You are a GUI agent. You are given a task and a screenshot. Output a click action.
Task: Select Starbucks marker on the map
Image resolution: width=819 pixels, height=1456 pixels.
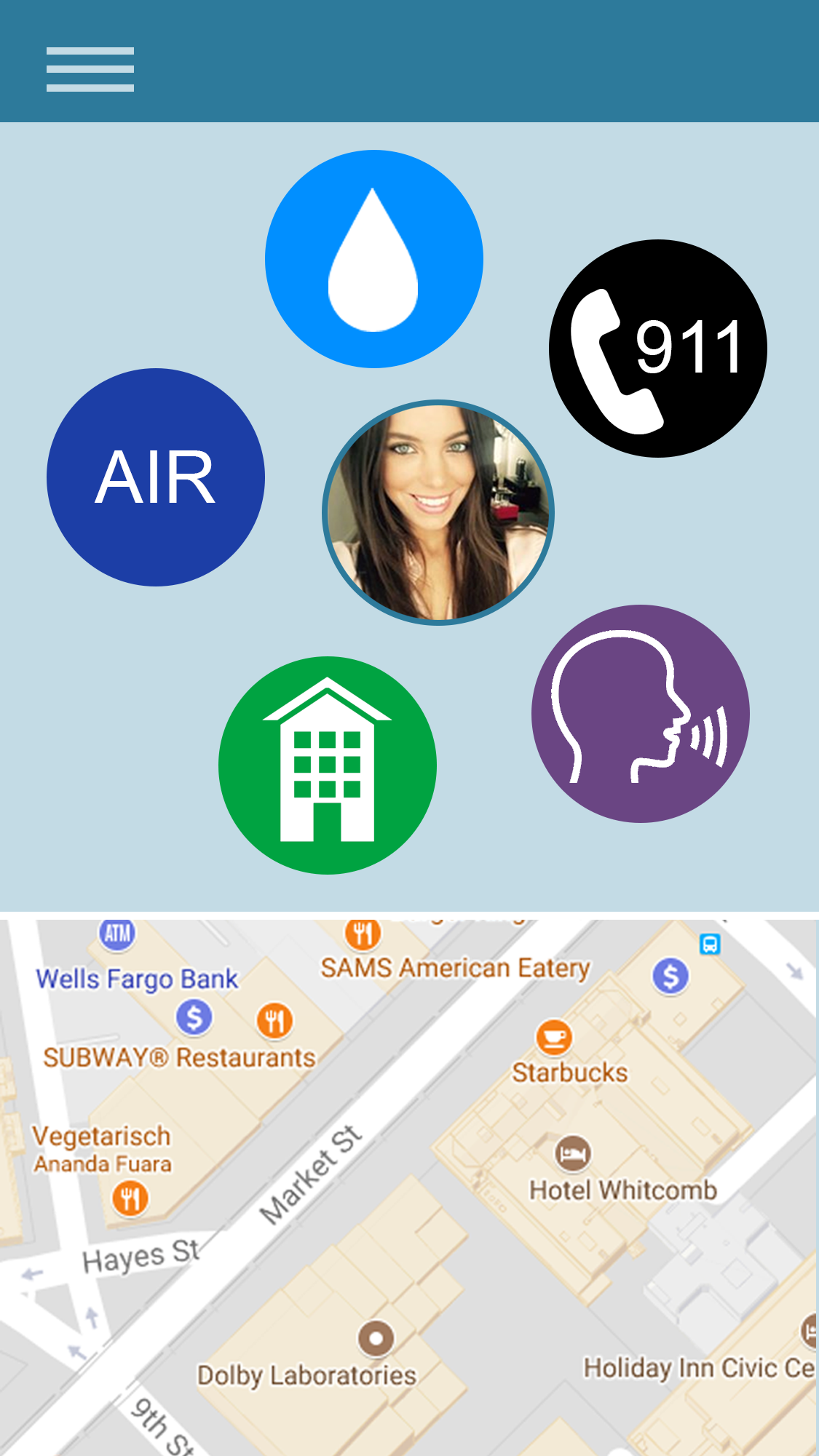[x=554, y=1038]
